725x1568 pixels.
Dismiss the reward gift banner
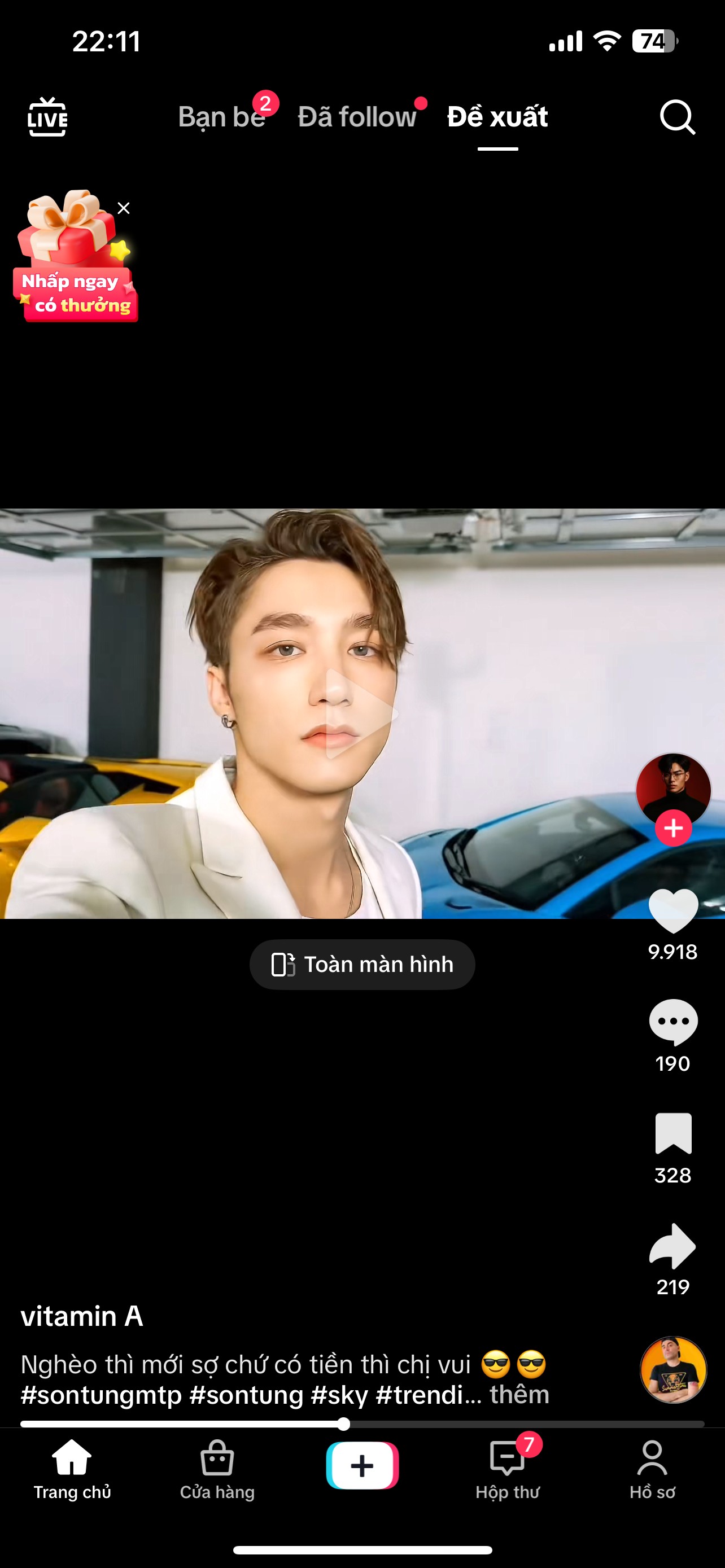[124, 208]
